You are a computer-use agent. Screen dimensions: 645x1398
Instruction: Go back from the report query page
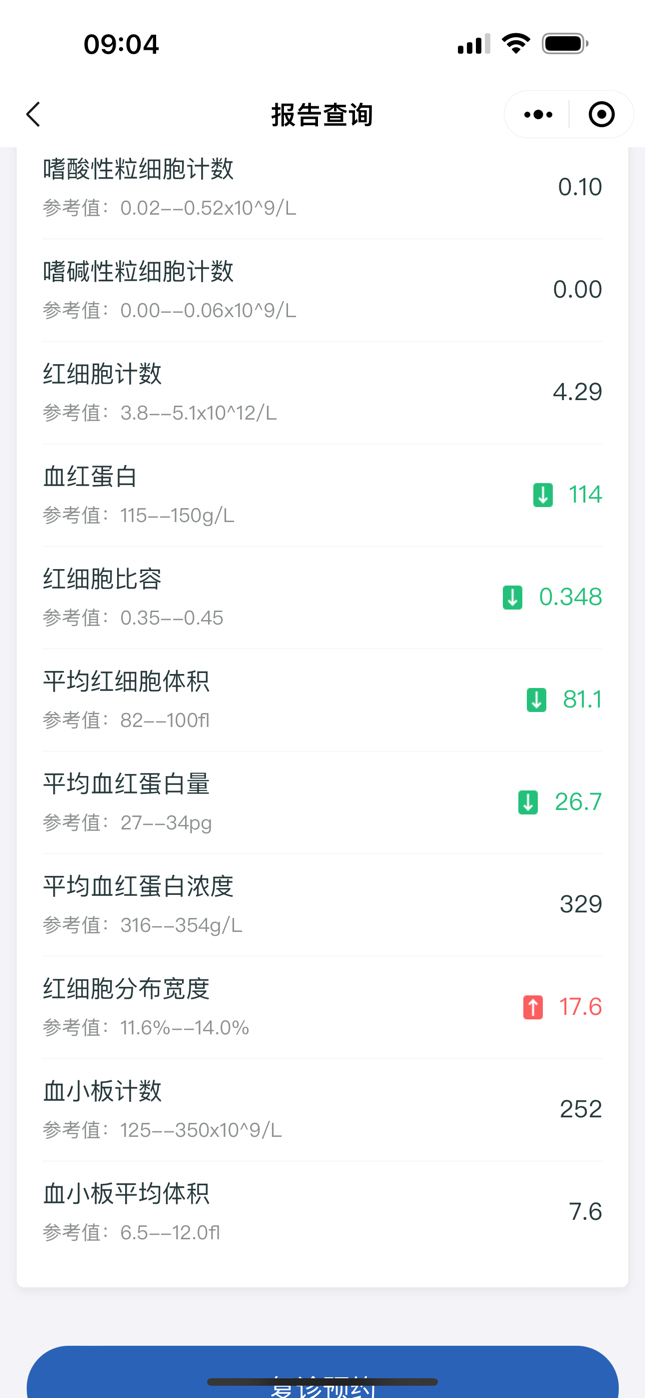(x=33, y=114)
